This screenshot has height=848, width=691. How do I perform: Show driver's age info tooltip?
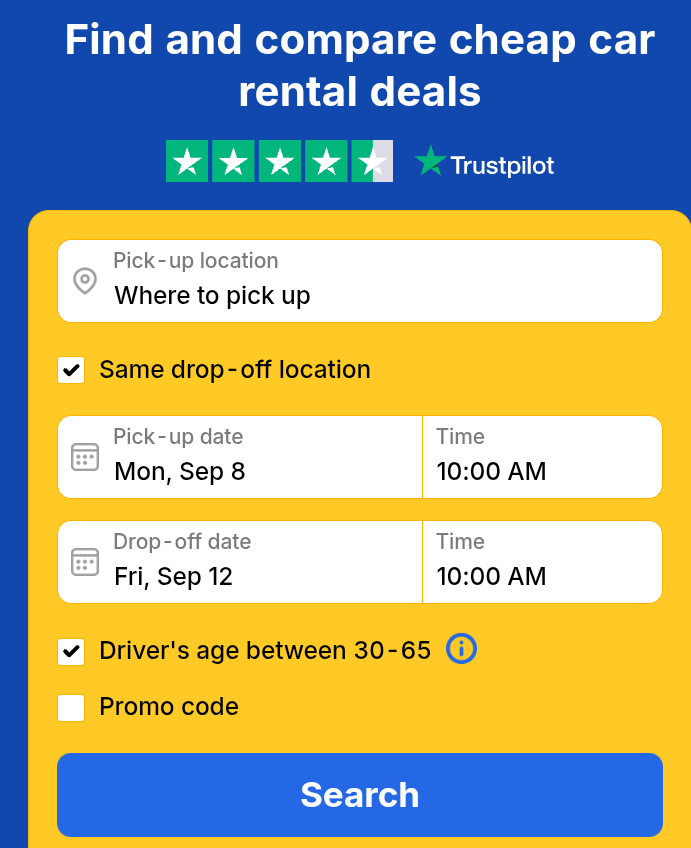pos(461,649)
